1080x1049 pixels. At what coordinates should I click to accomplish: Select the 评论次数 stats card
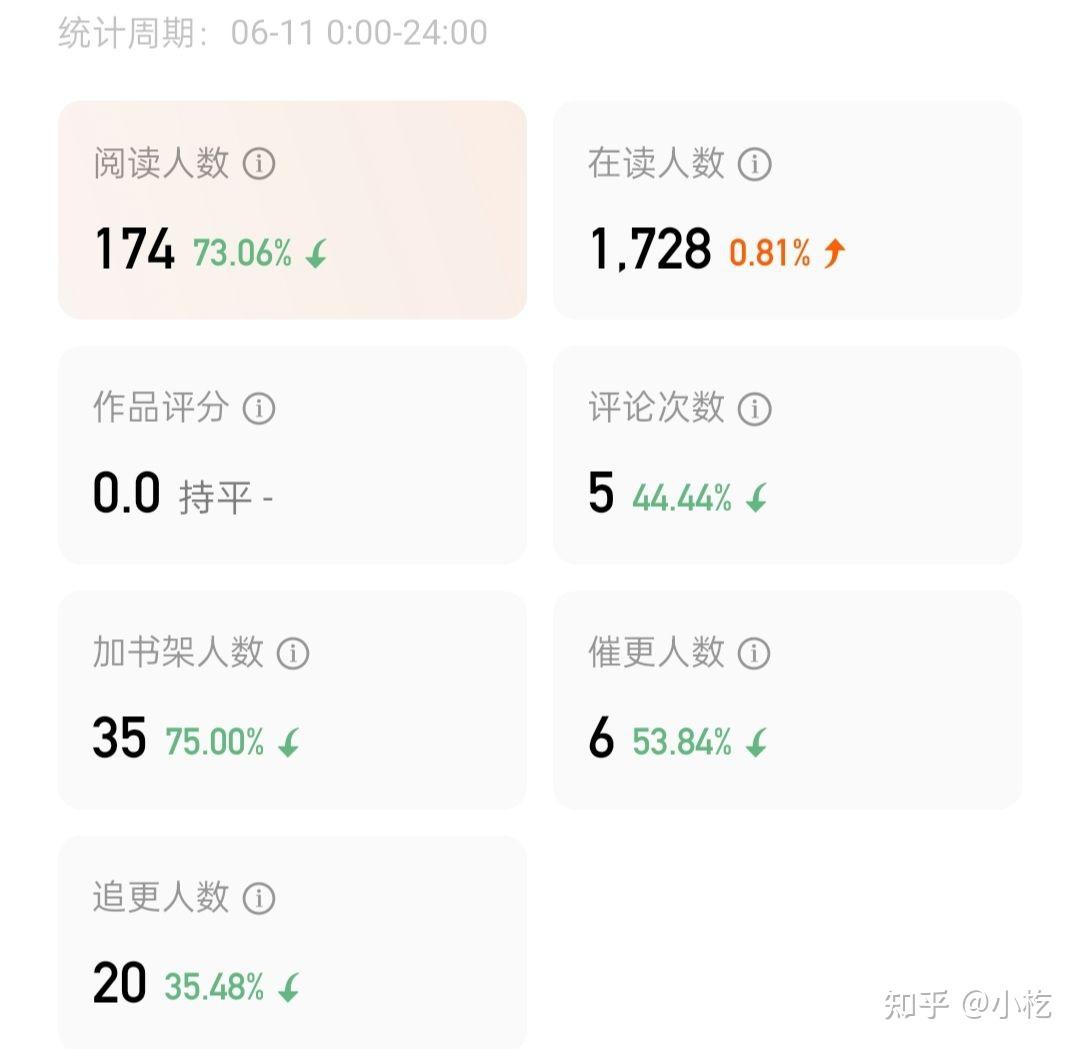787,455
